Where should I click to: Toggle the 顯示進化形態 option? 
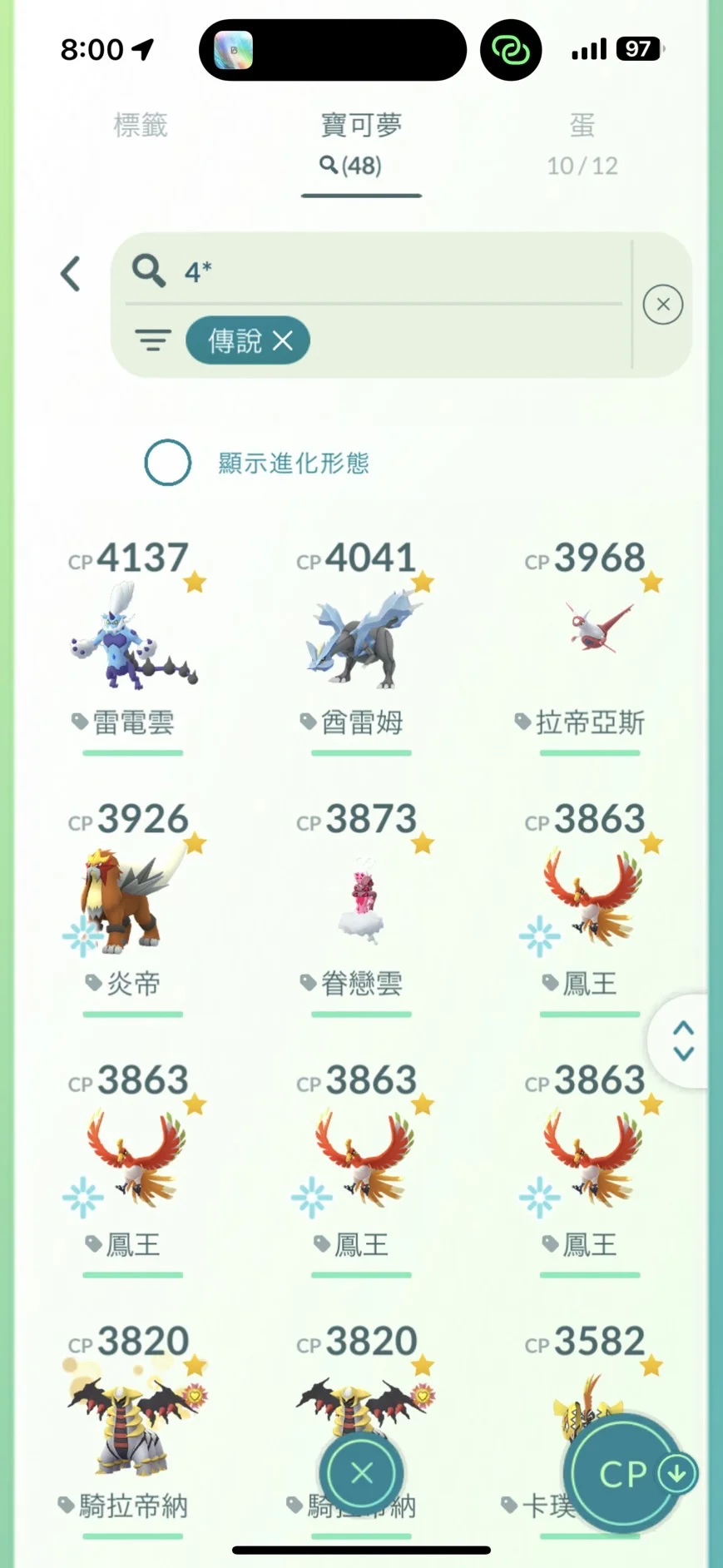[x=168, y=462]
